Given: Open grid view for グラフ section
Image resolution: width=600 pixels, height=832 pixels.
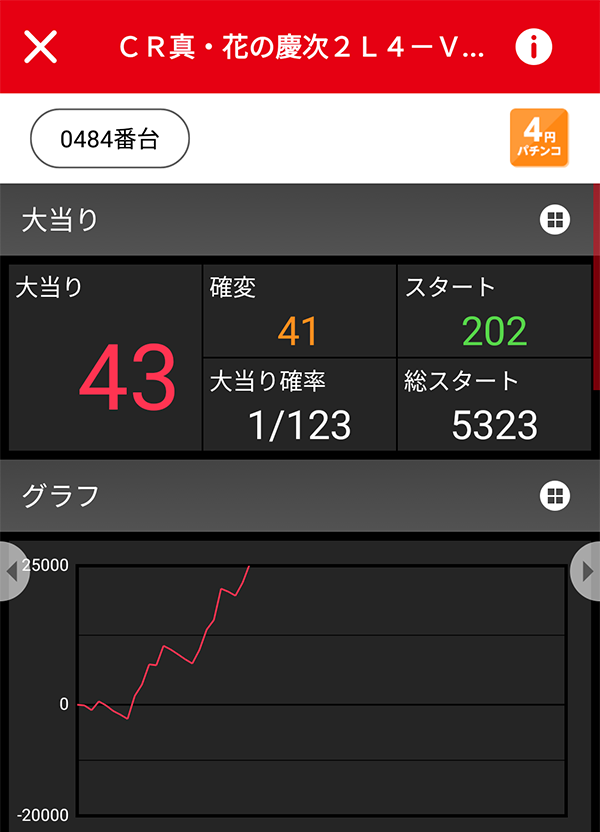Looking at the screenshot, I should (x=555, y=495).
